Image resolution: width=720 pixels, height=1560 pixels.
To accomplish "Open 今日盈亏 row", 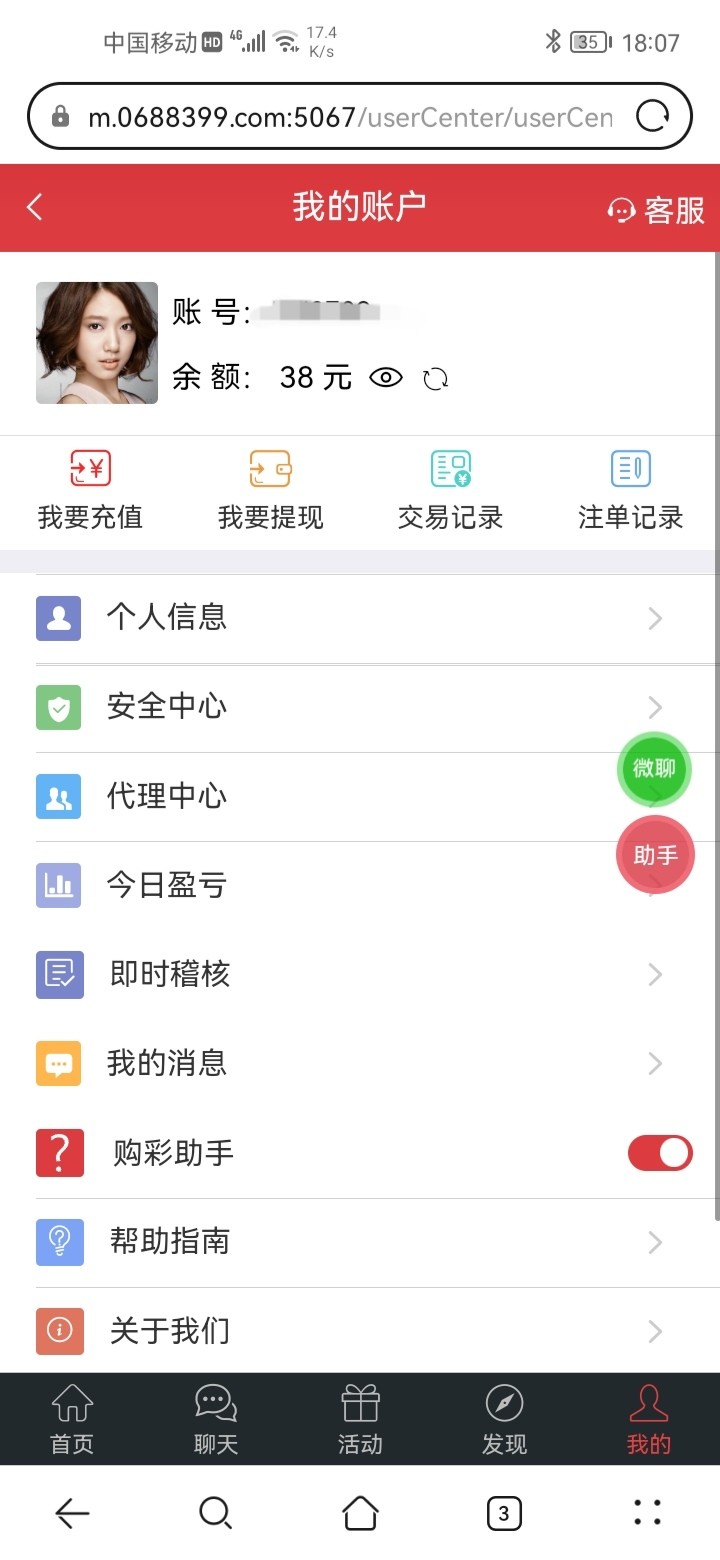I will [x=360, y=886].
